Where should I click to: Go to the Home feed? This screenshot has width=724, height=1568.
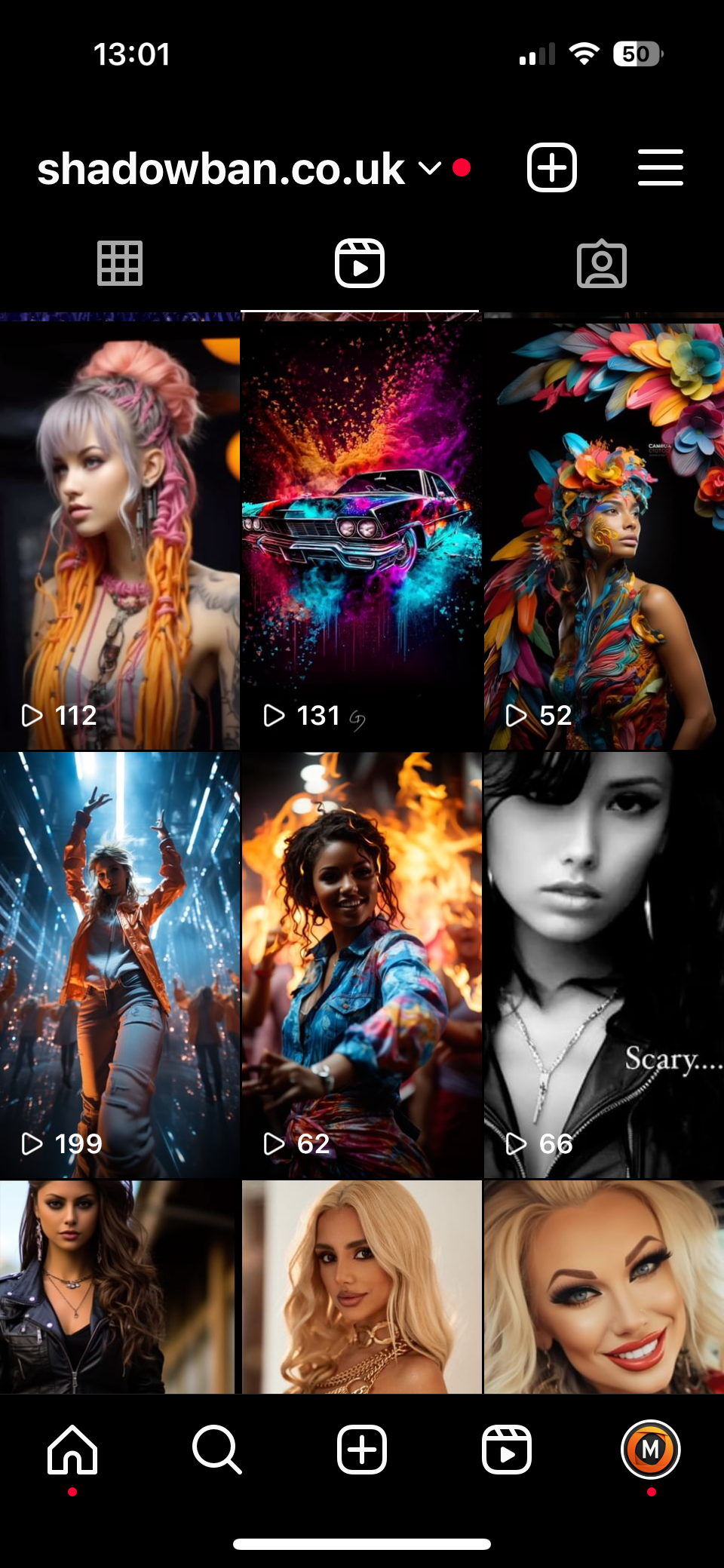pyautogui.click(x=72, y=1449)
